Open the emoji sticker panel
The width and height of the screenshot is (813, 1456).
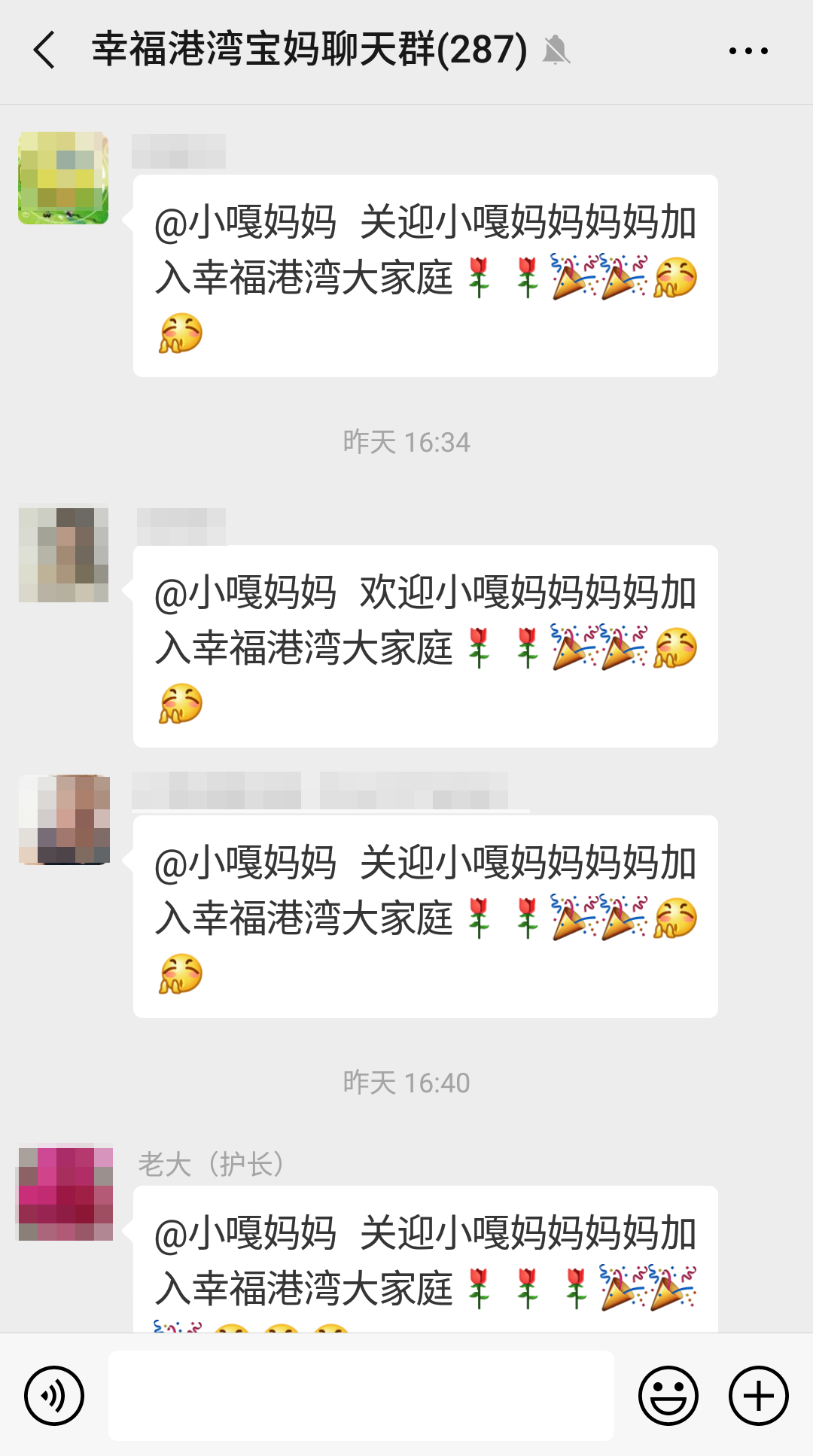click(x=668, y=1395)
